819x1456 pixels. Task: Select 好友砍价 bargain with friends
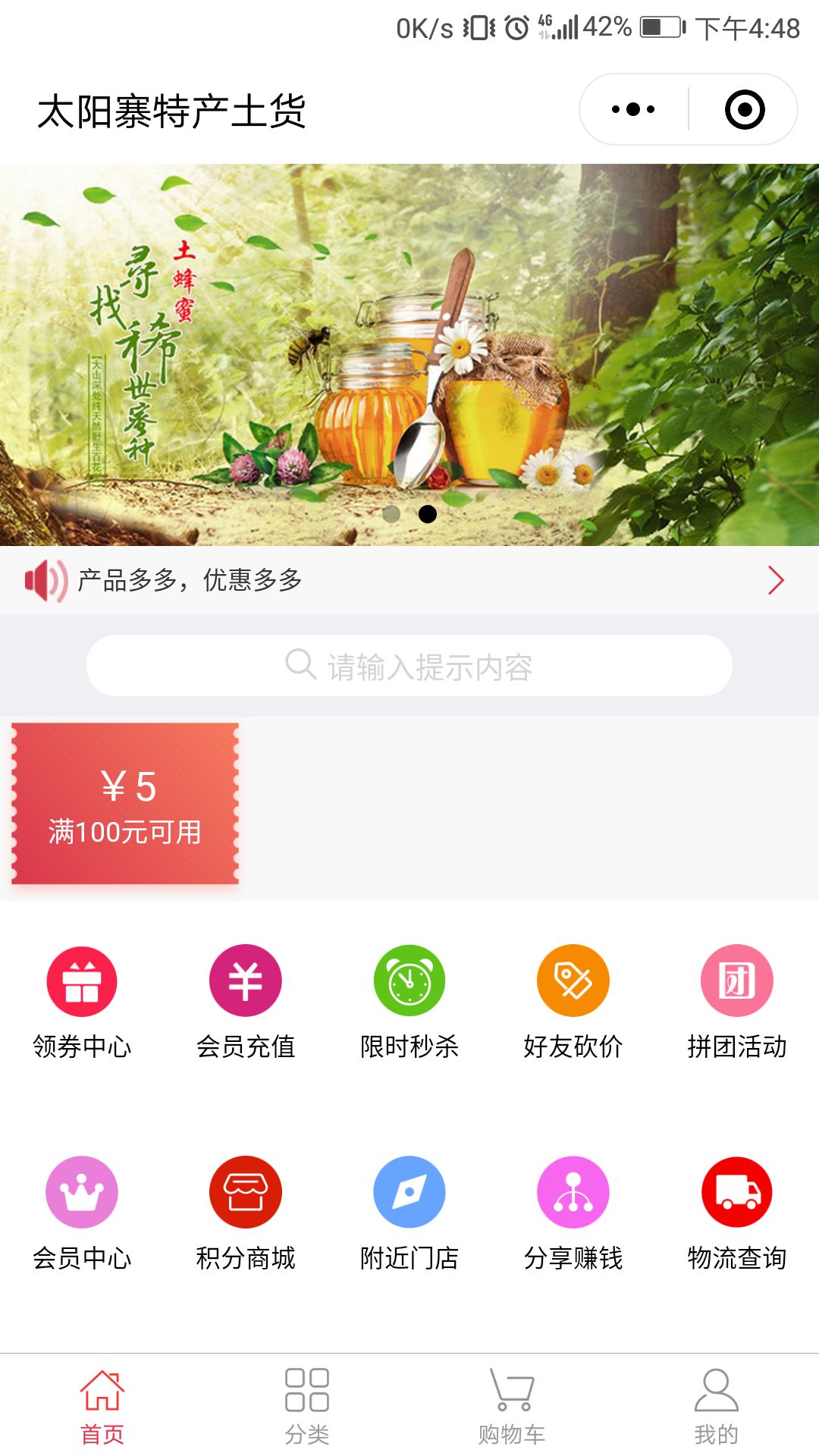(x=573, y=1001)
